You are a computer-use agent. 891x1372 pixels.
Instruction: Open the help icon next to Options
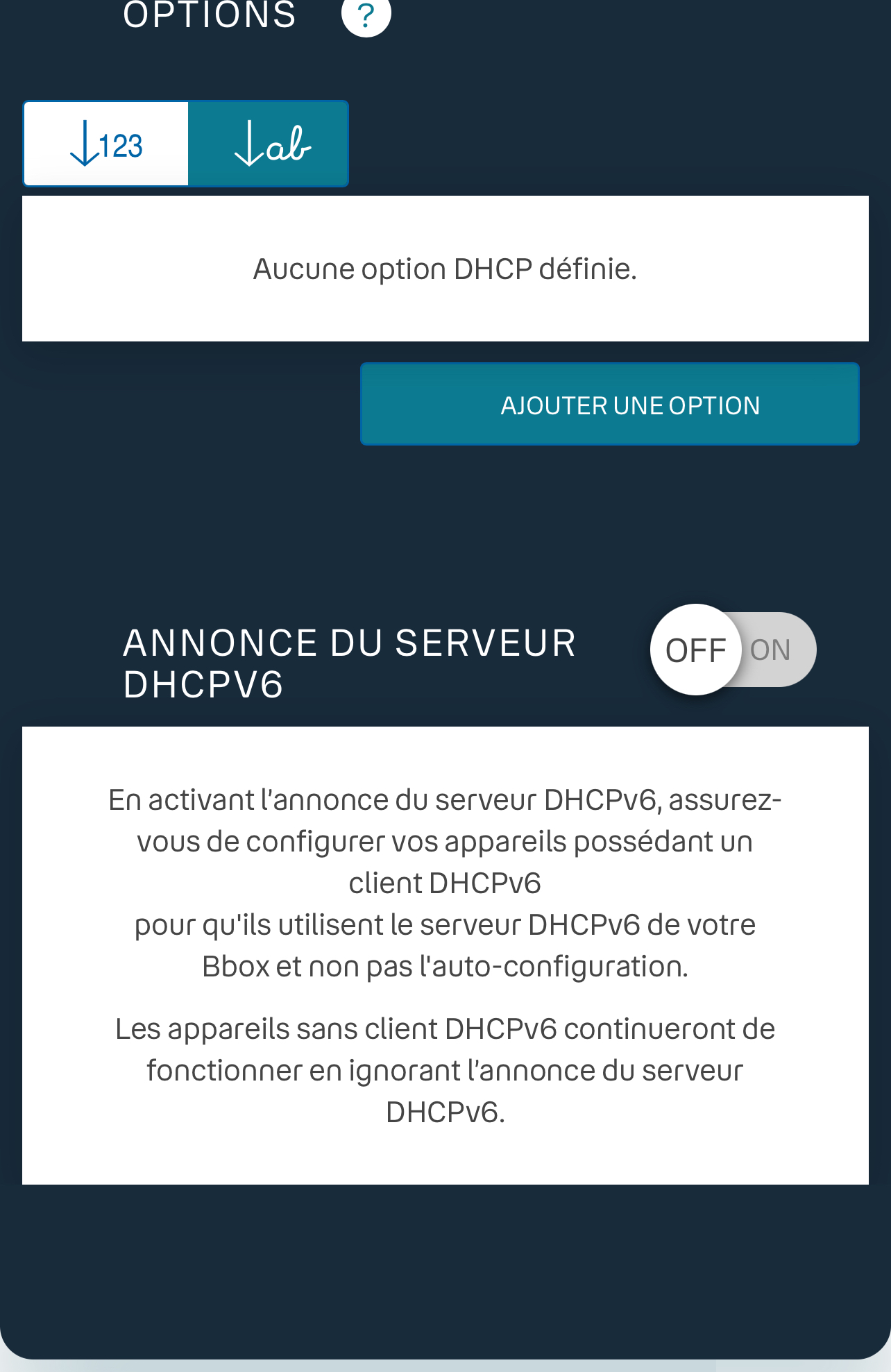click(x=366, y=15)
